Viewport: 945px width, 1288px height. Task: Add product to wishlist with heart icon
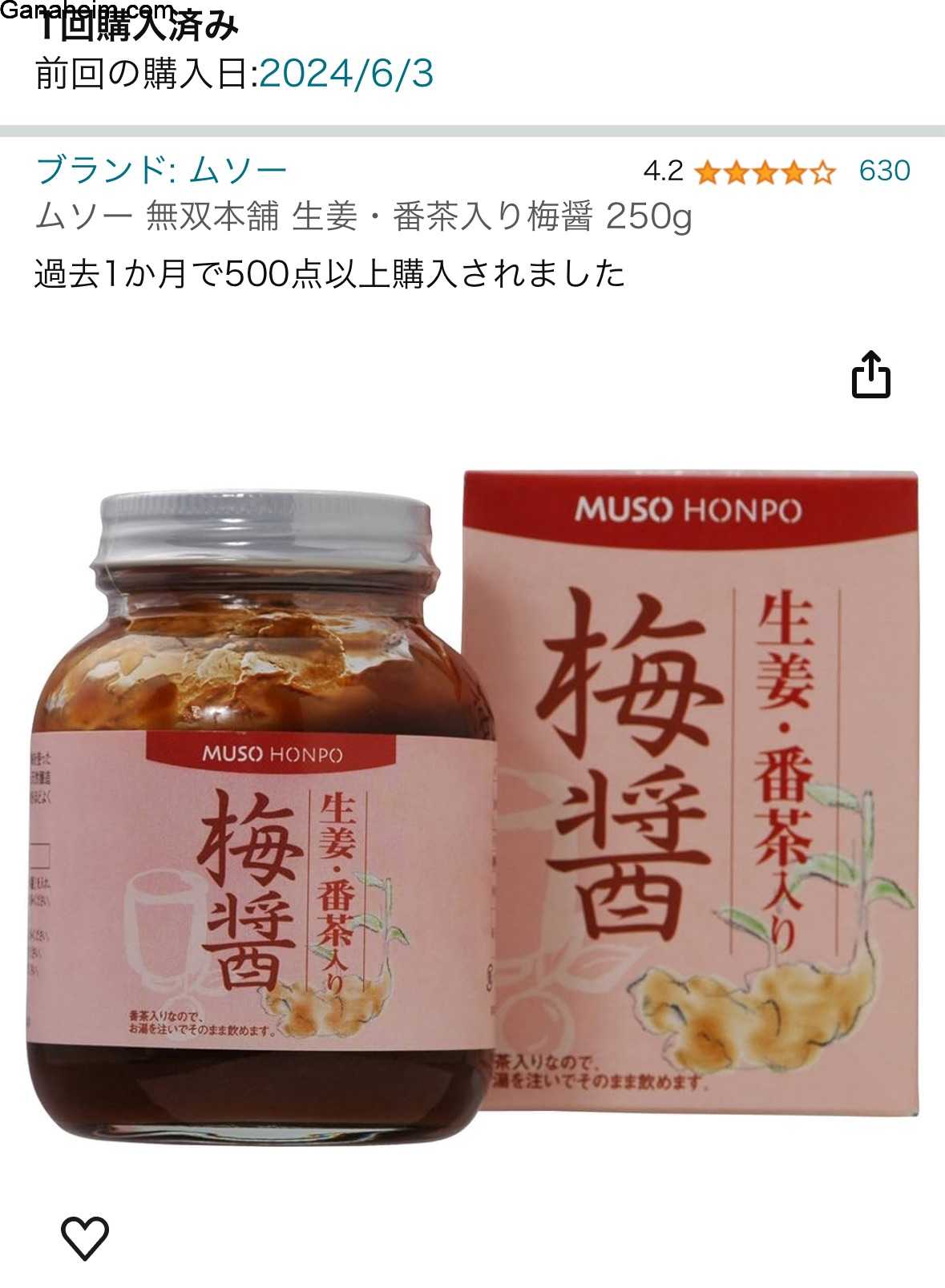click(x=85, y=1237)
